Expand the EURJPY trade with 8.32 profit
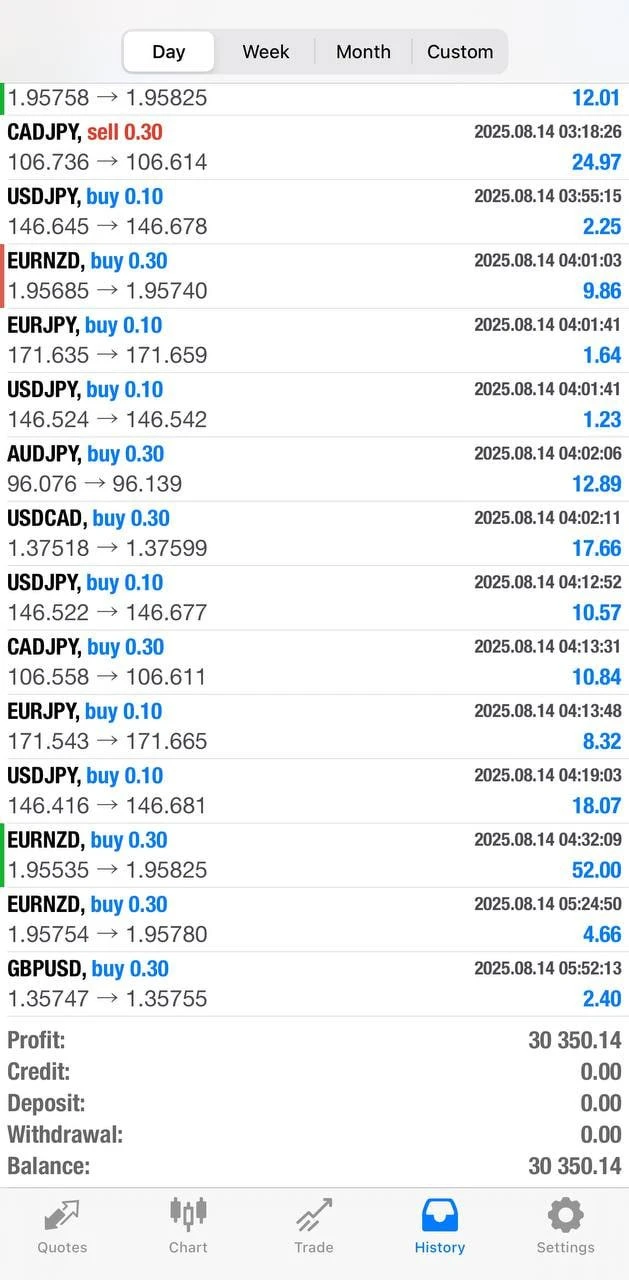 point(314,726)
